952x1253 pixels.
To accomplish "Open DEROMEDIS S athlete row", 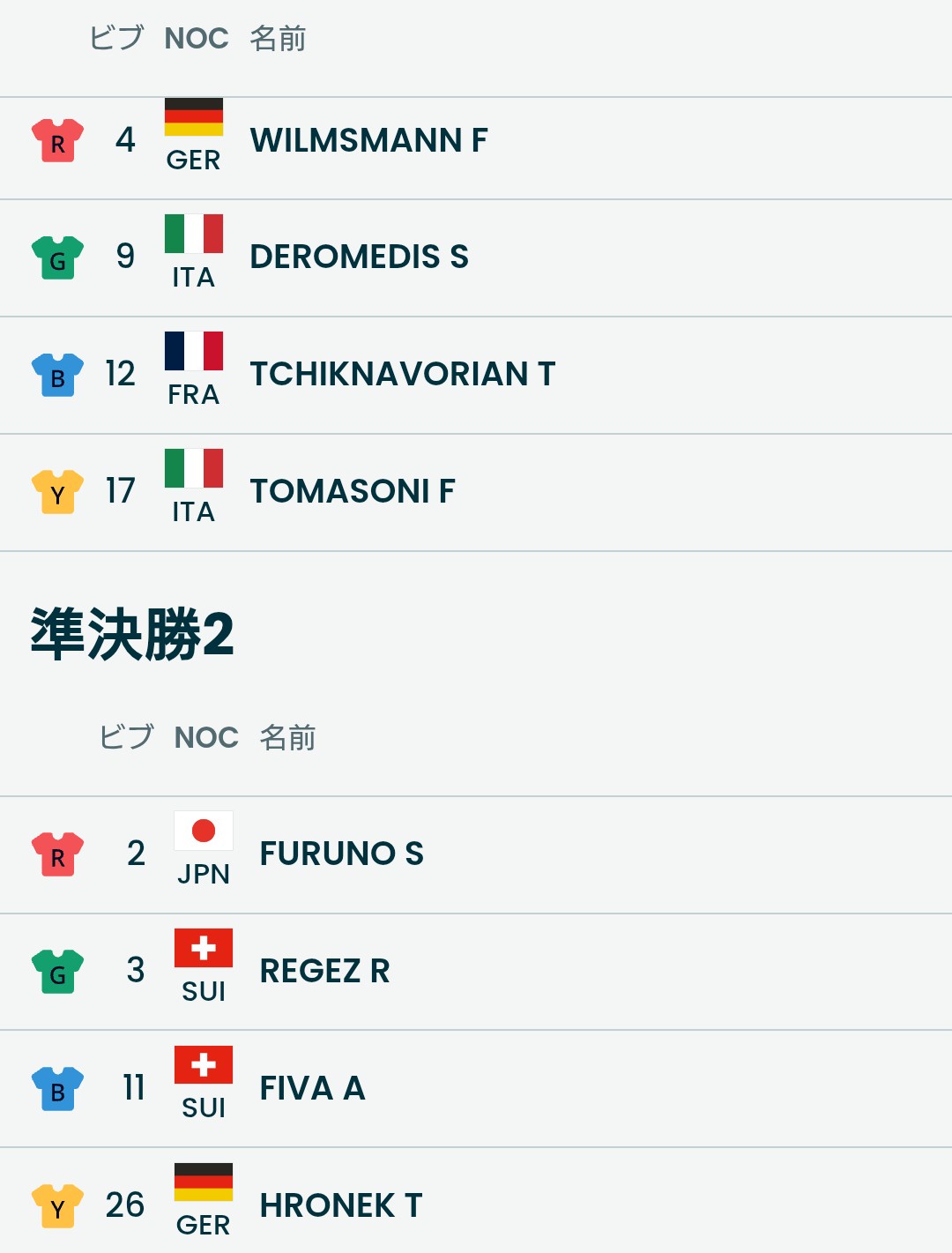I will tap(359, 257).
